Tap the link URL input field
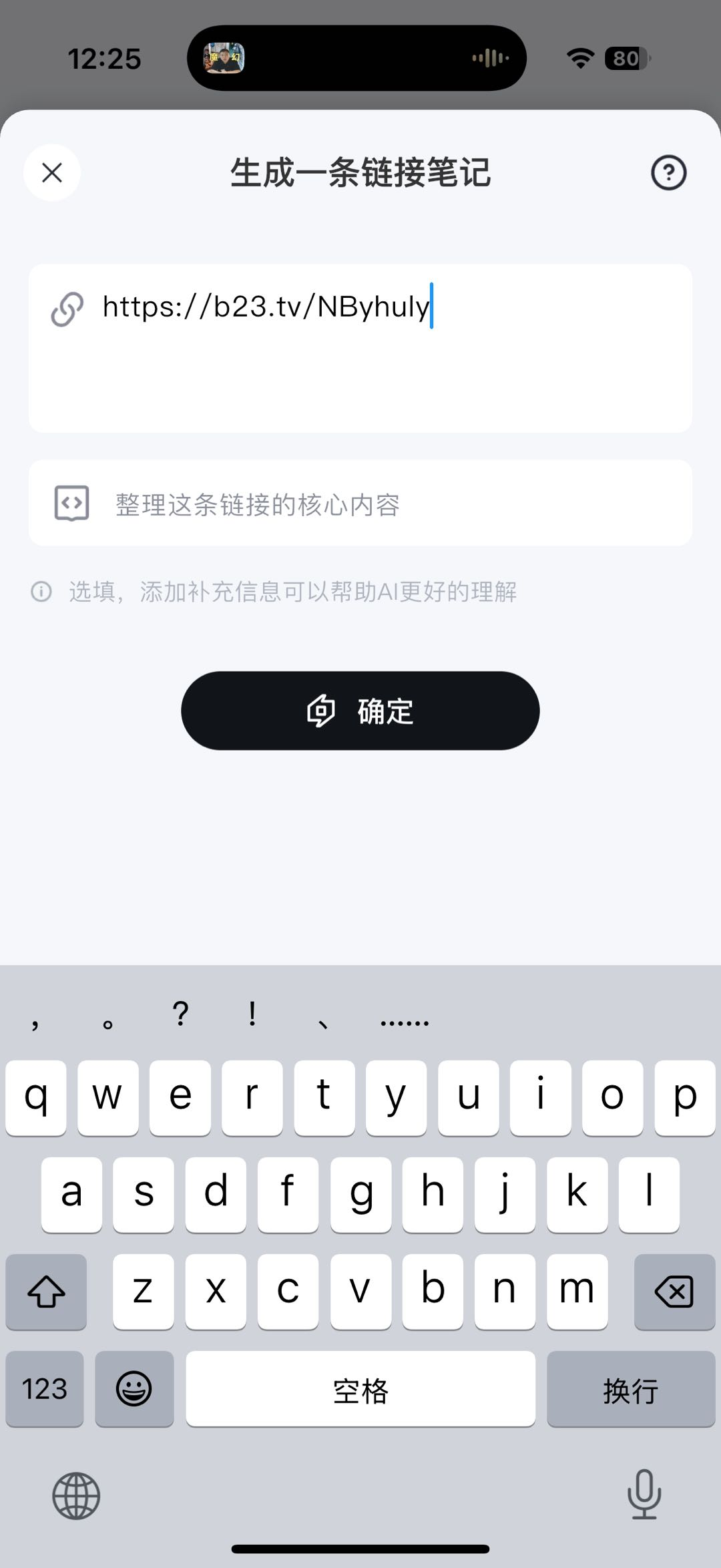 [360, 347]
